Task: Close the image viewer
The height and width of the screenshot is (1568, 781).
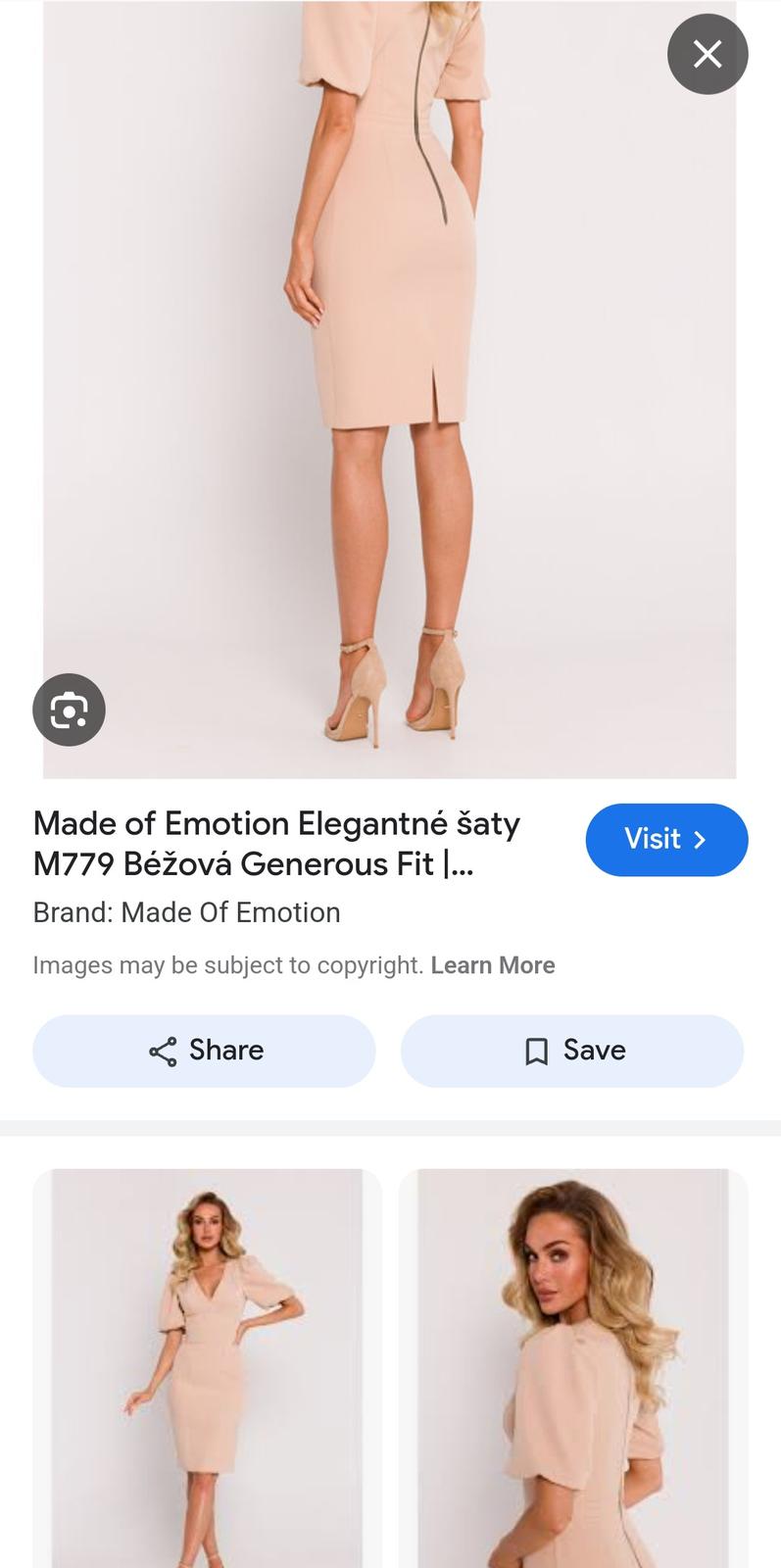Action: [x=708, y=54]
